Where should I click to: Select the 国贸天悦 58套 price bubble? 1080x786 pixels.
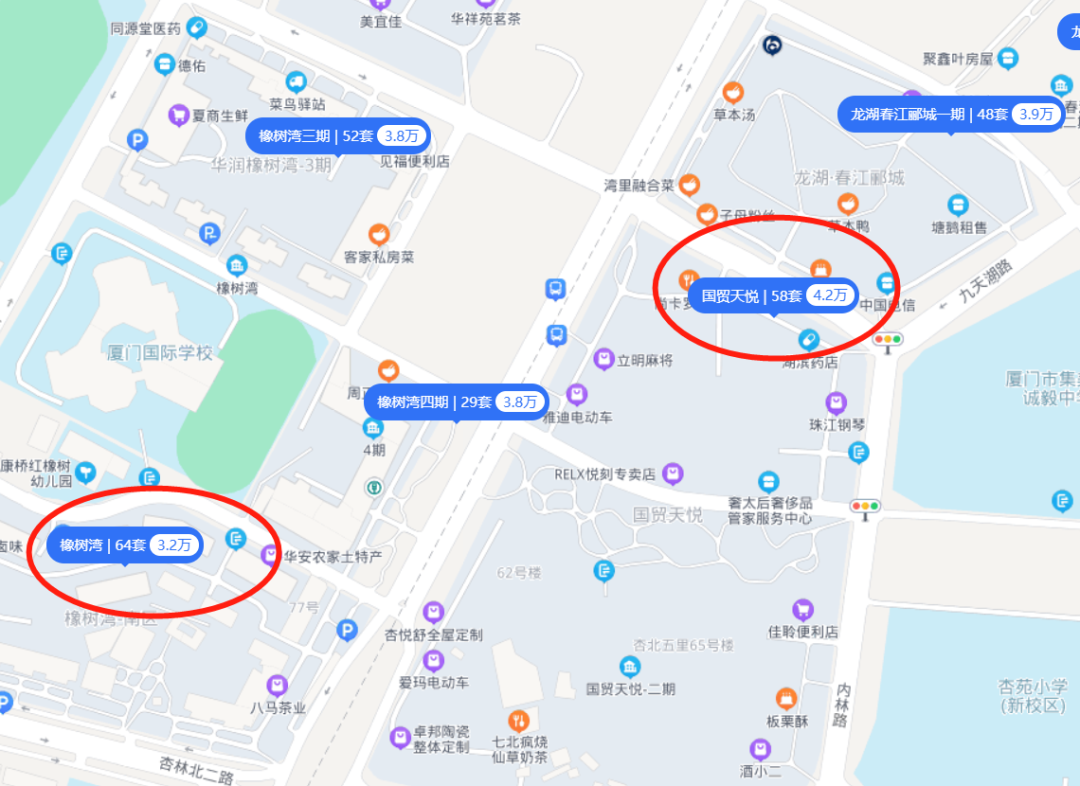[x=773, y=295]
